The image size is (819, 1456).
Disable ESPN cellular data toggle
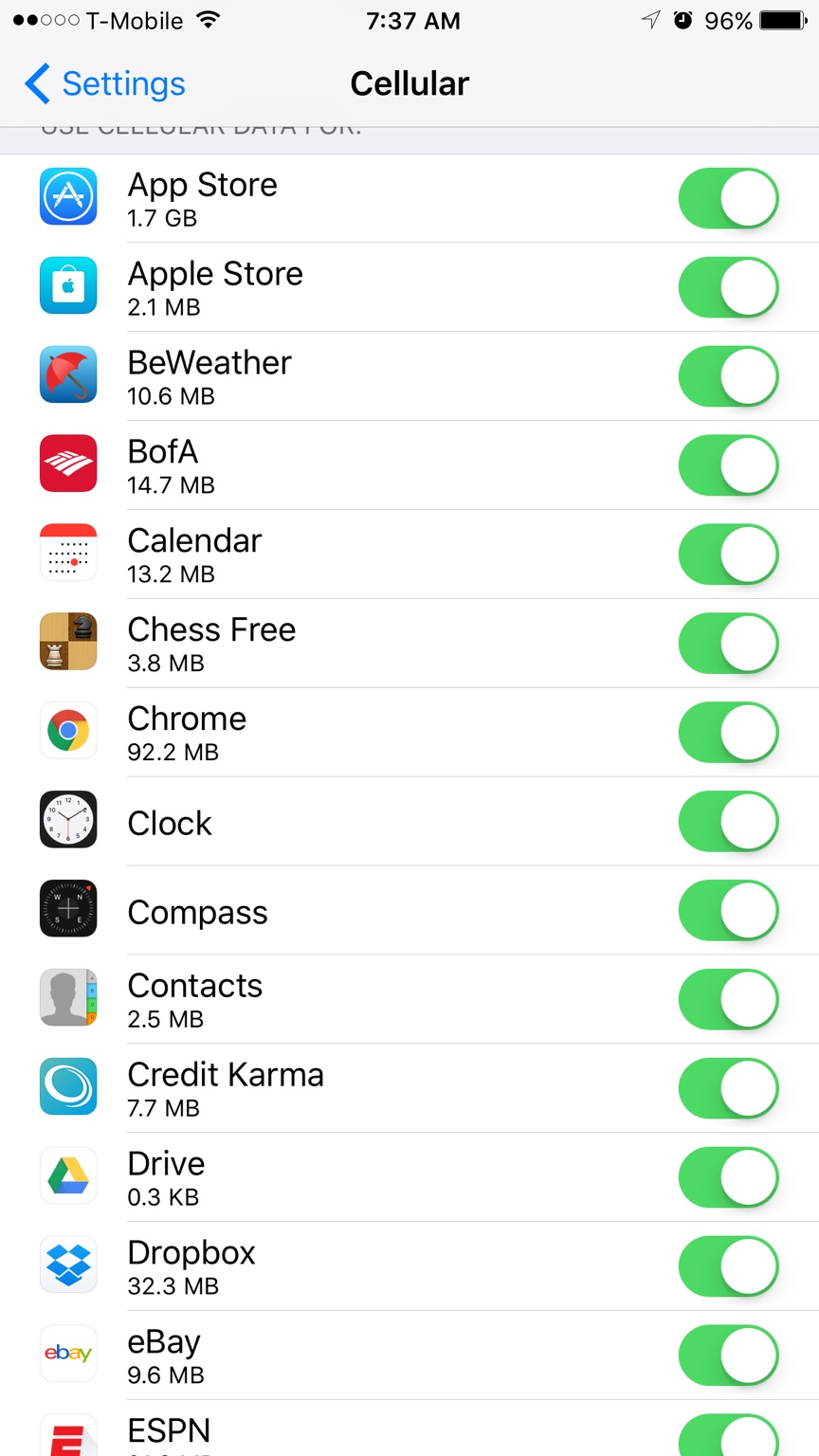point(728,1438)
